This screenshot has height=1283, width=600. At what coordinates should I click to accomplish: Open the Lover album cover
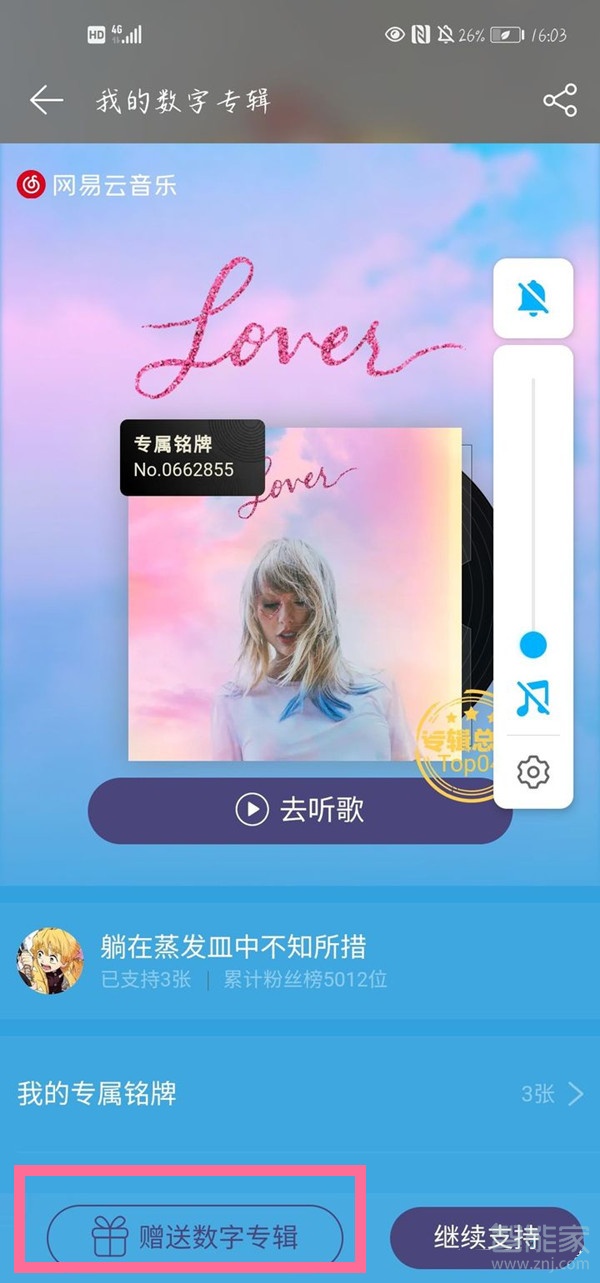point(295,595)
